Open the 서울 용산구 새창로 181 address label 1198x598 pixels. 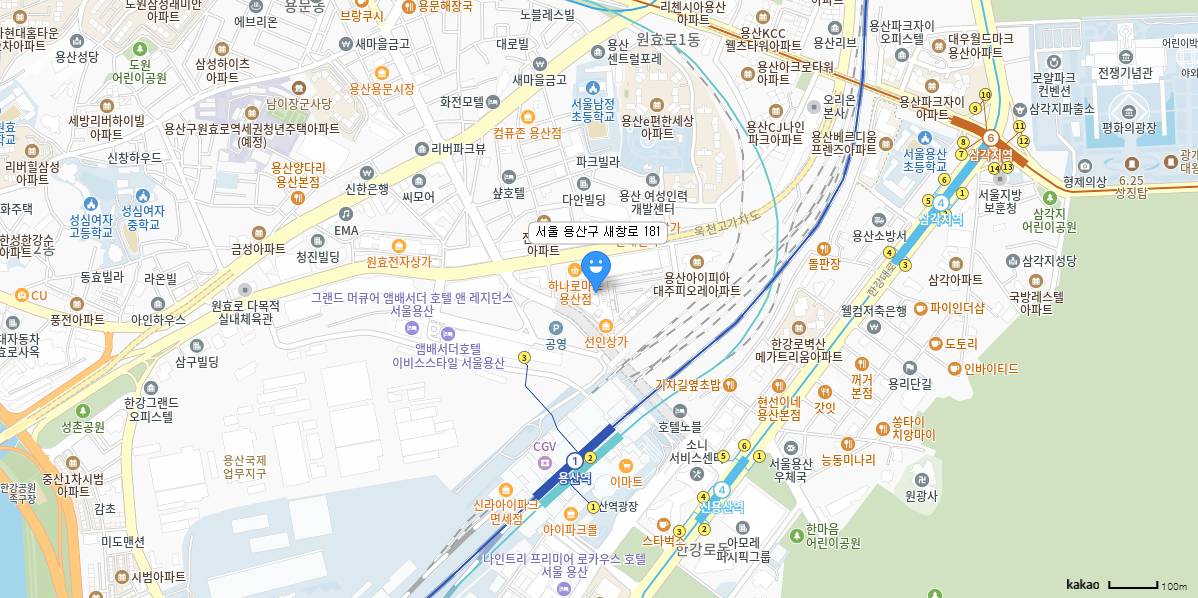pyautogui.click(x=597, y=231)
